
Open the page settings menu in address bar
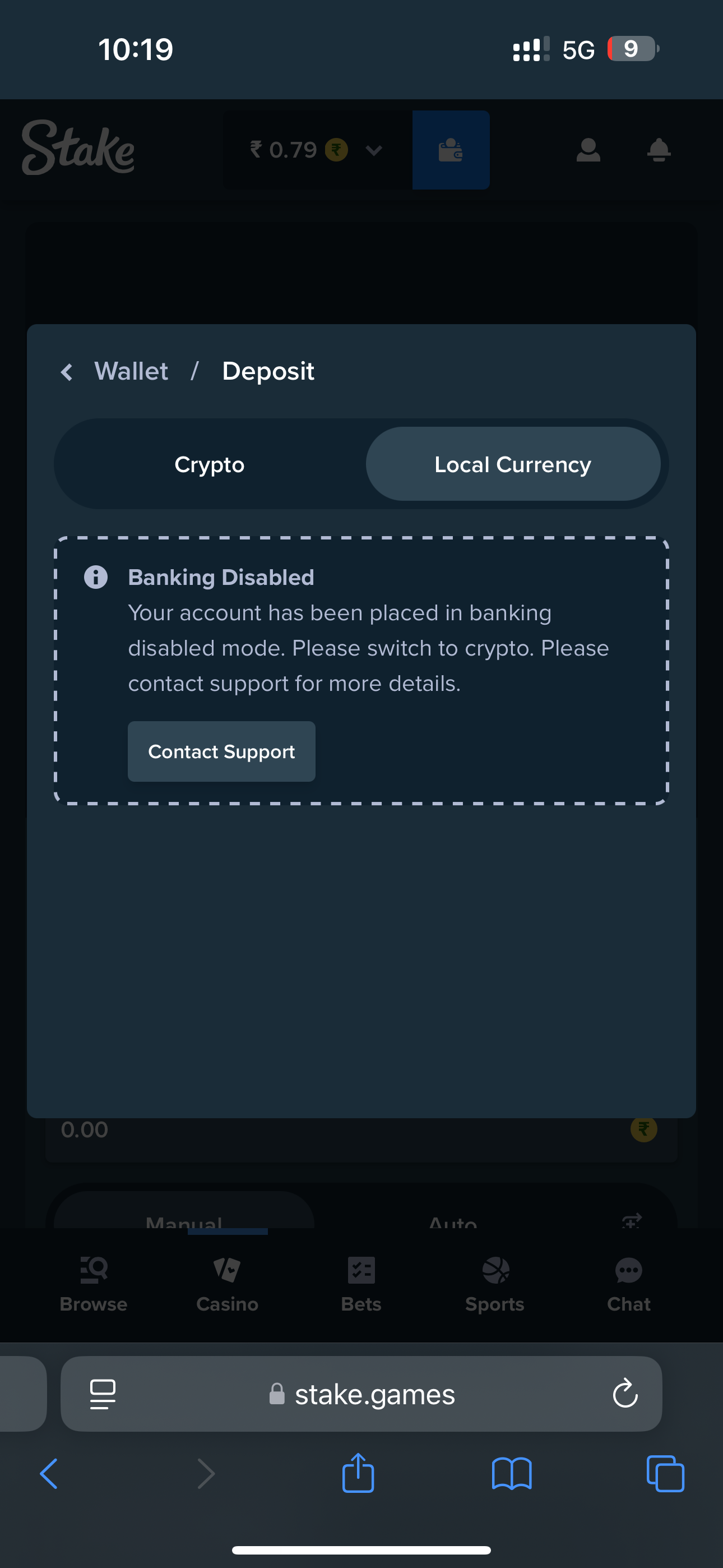[x=103, y=1394]
